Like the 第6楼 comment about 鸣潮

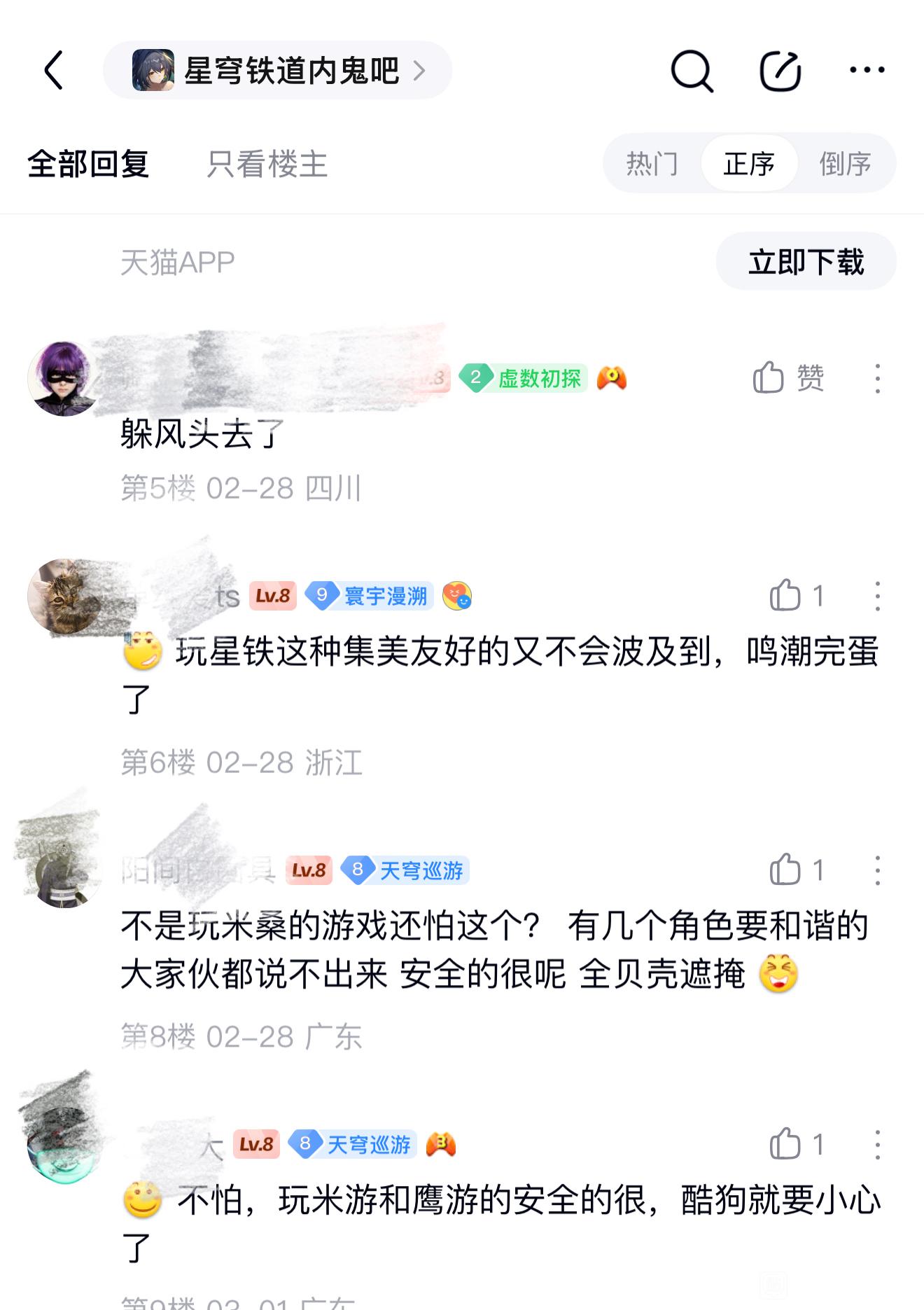(796, 596)
